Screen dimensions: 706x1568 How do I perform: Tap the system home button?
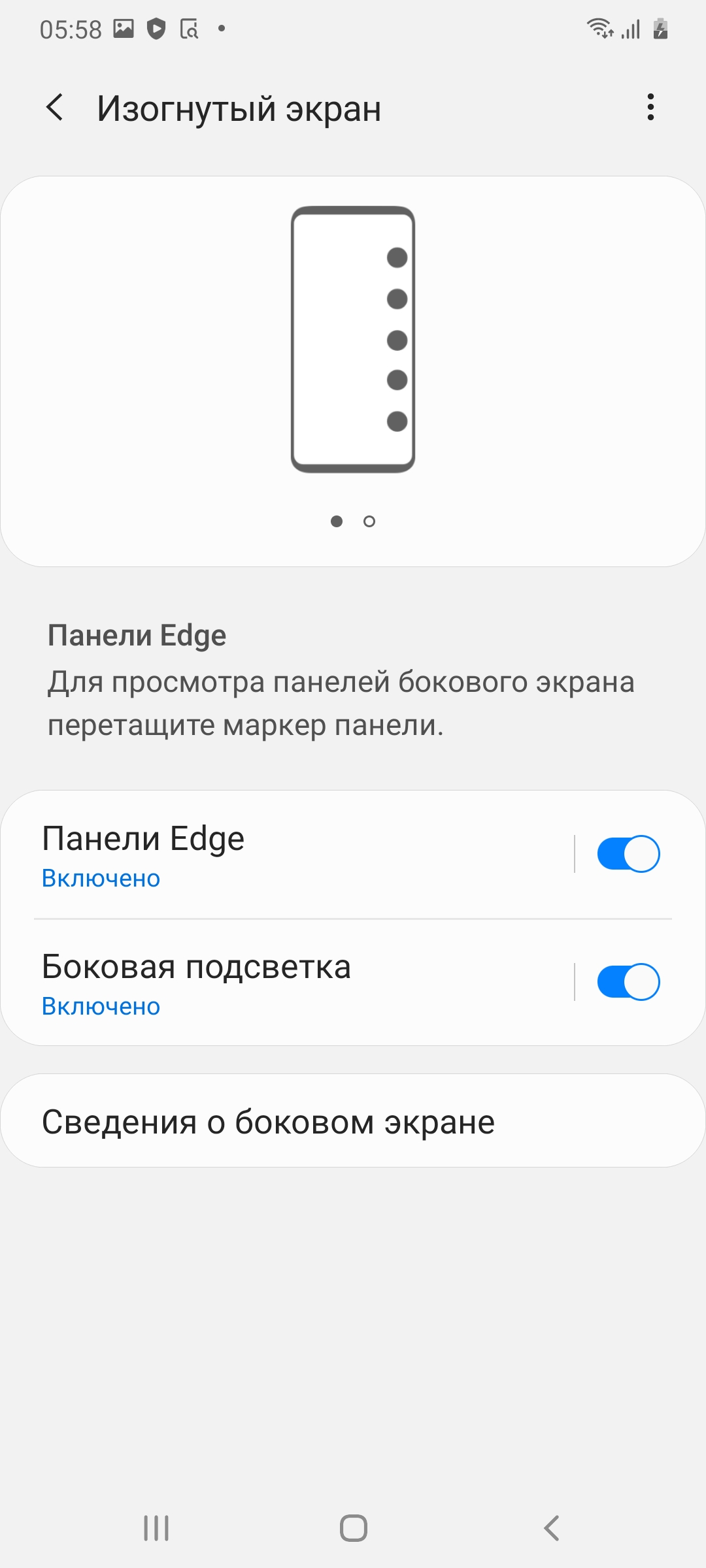[x=353, y=1528]
